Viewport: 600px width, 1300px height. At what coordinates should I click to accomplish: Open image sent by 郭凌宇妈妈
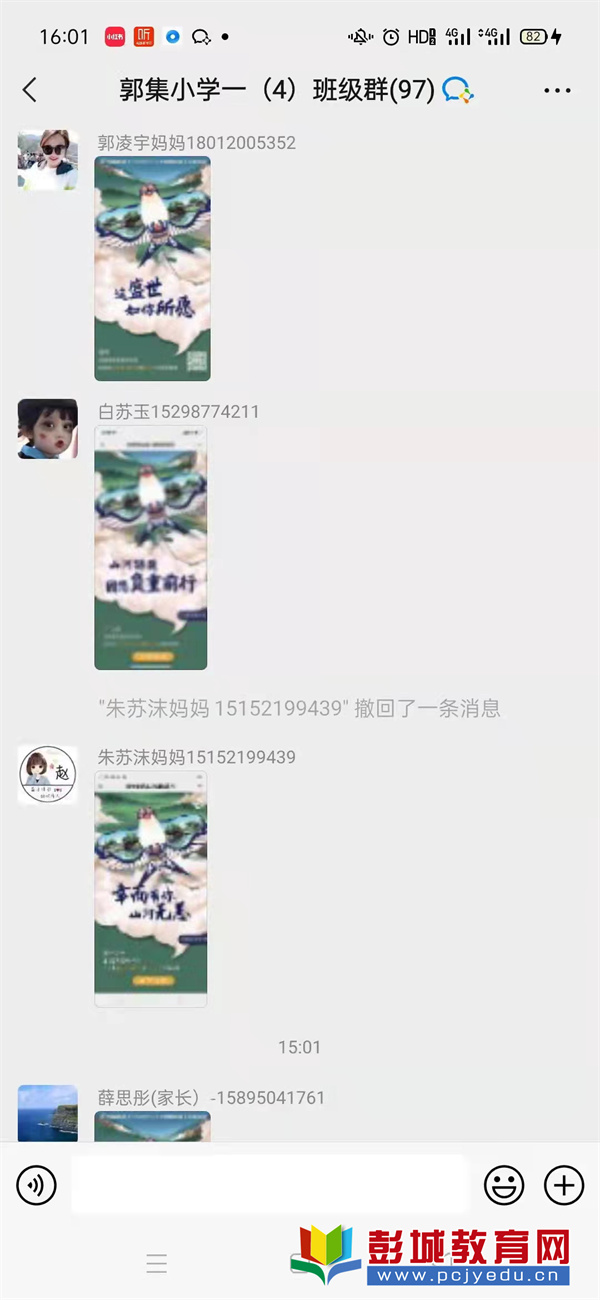click(152, 268)
